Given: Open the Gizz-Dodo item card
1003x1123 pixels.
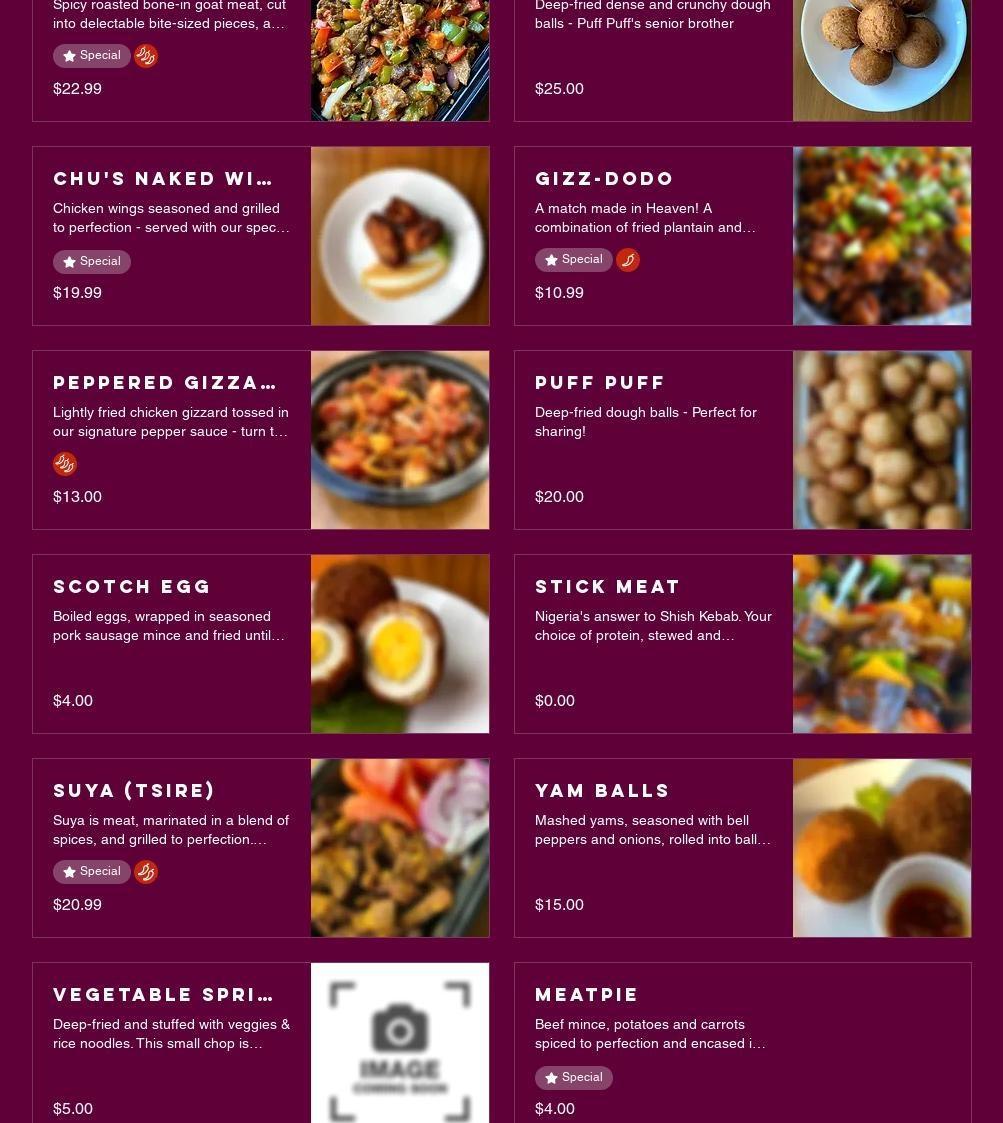Looking at the screenshot, I should click(605, 179).
